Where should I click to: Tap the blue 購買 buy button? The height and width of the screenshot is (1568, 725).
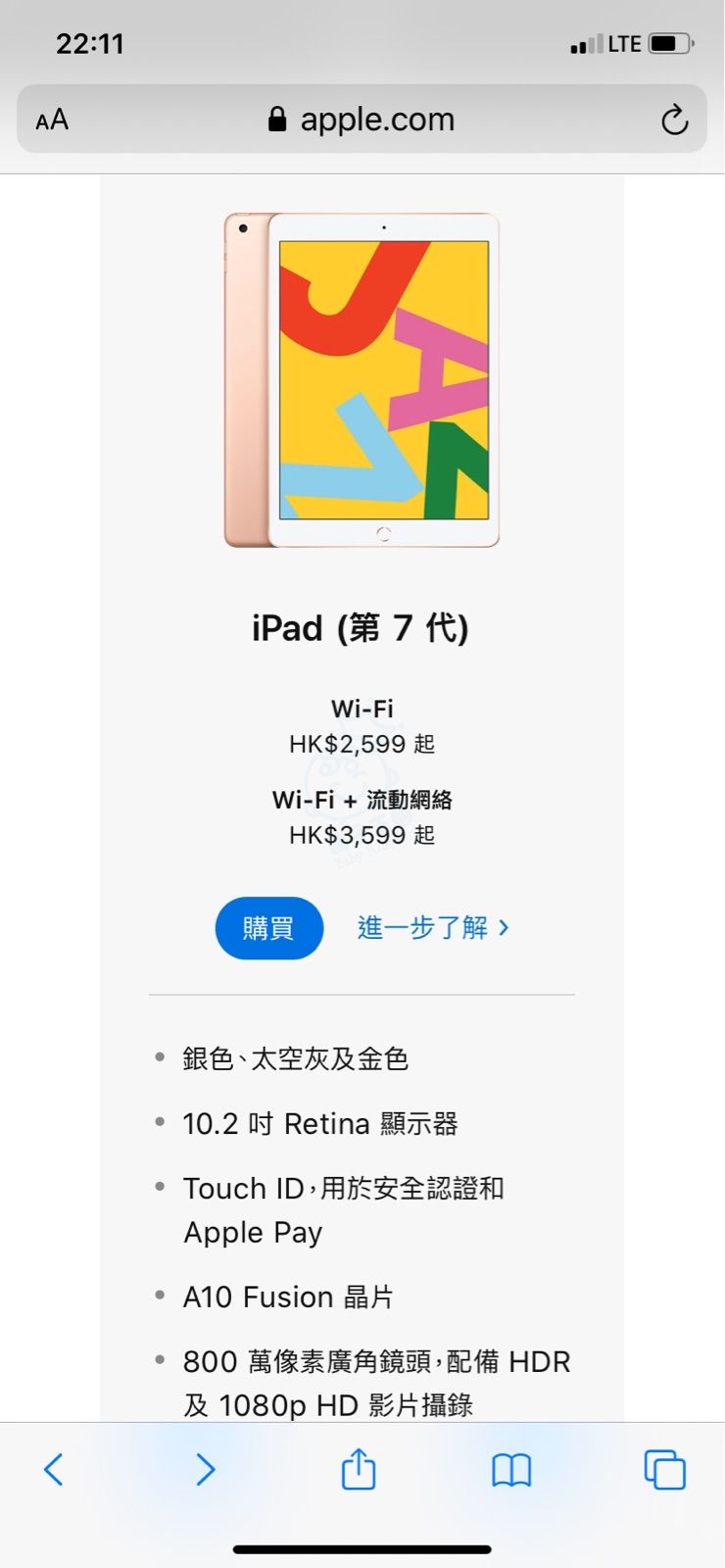coord(269,927)
